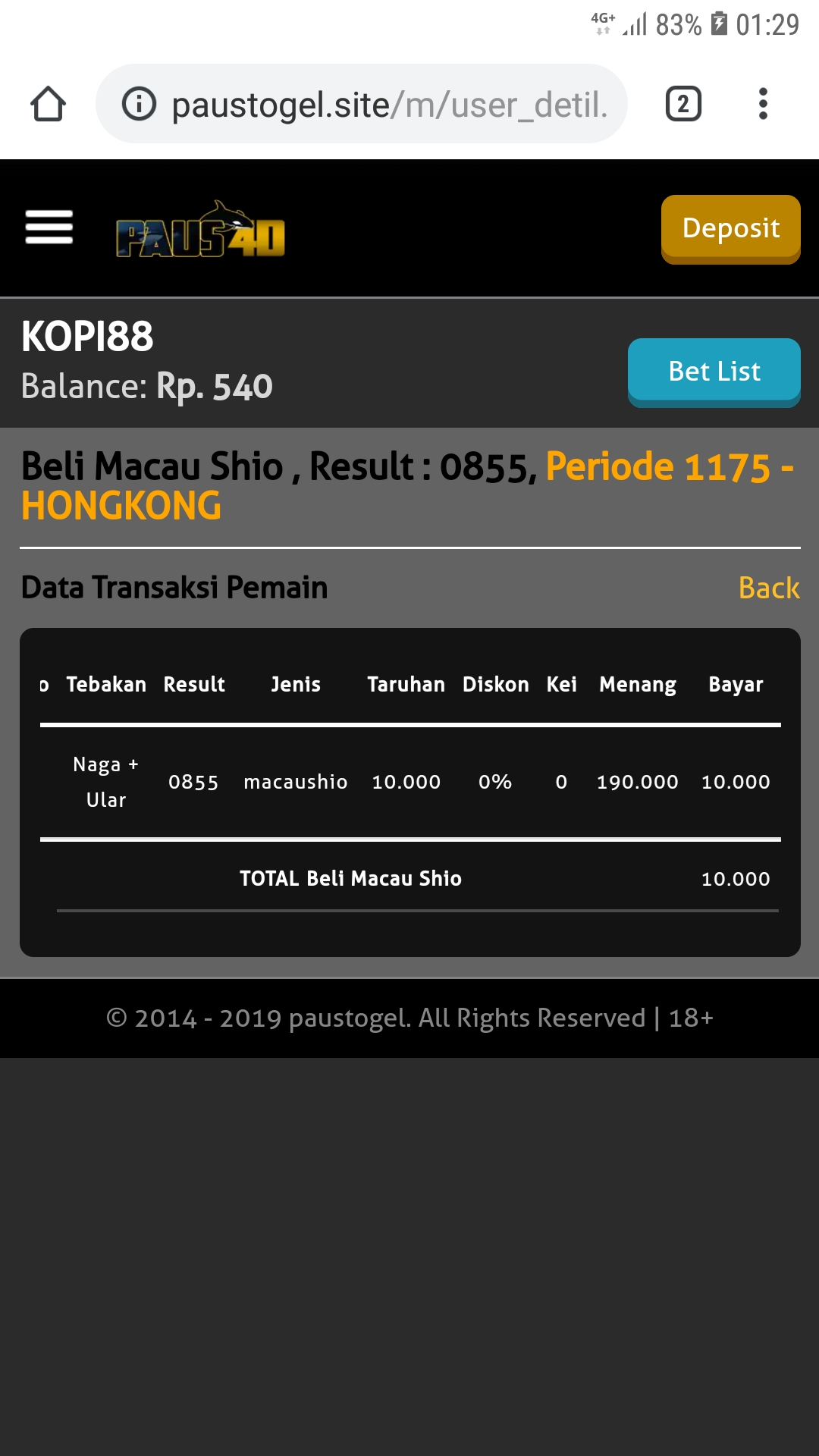This screenshot has width=819, height=1456.
Task: Open the browser tab switcher
Action: 682,104
